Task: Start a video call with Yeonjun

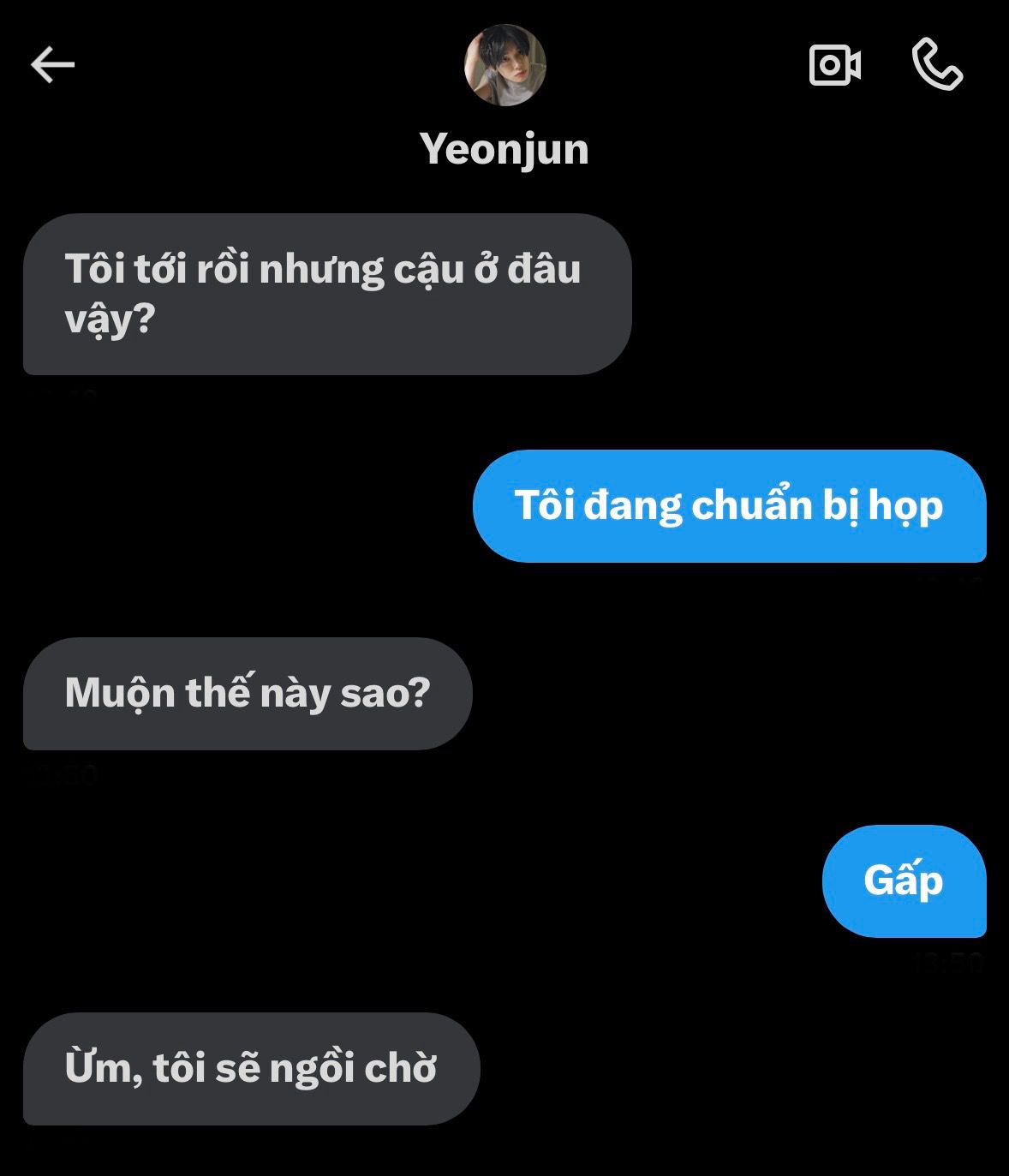Action: pos(834,65)
